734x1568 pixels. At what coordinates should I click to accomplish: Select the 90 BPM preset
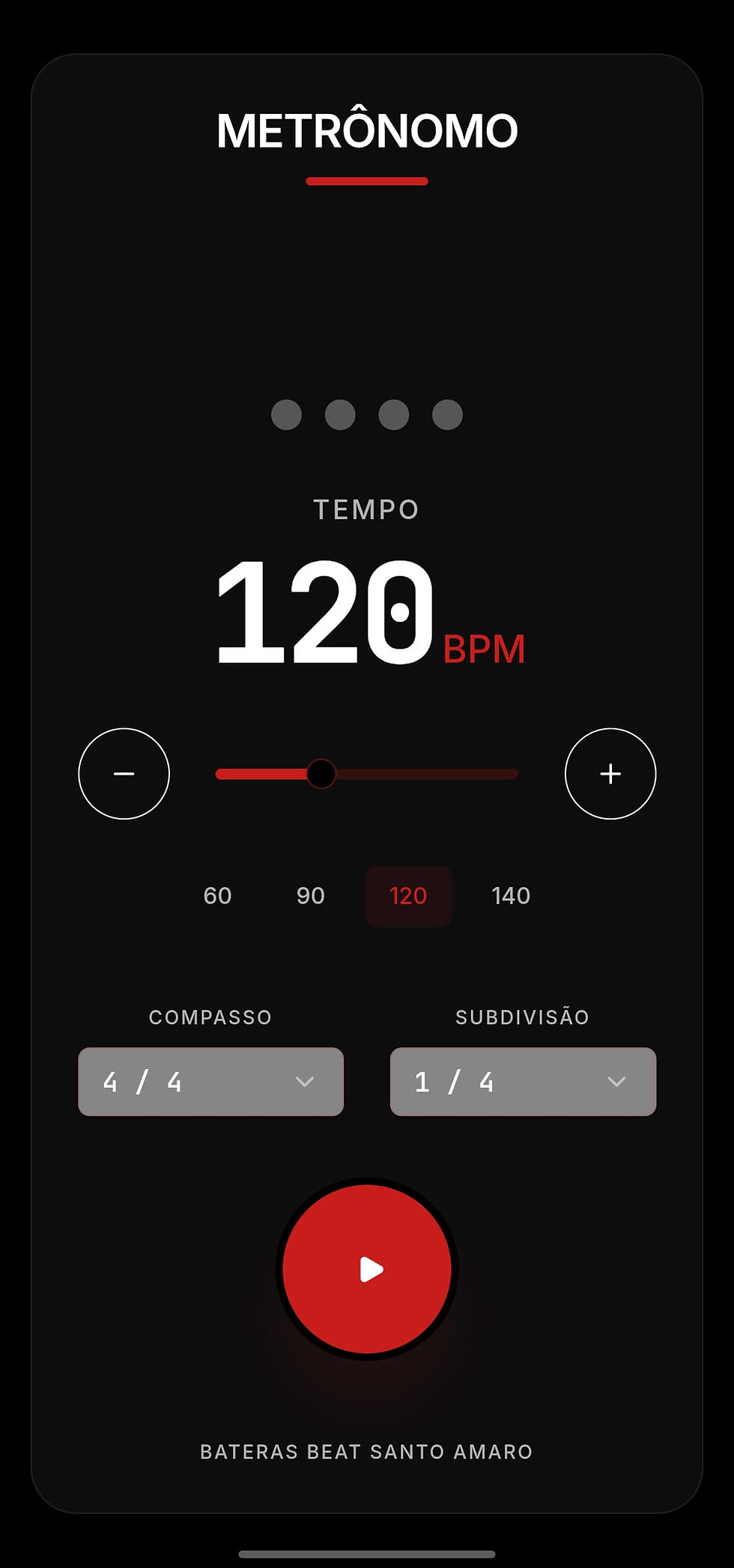click(310, 895)
